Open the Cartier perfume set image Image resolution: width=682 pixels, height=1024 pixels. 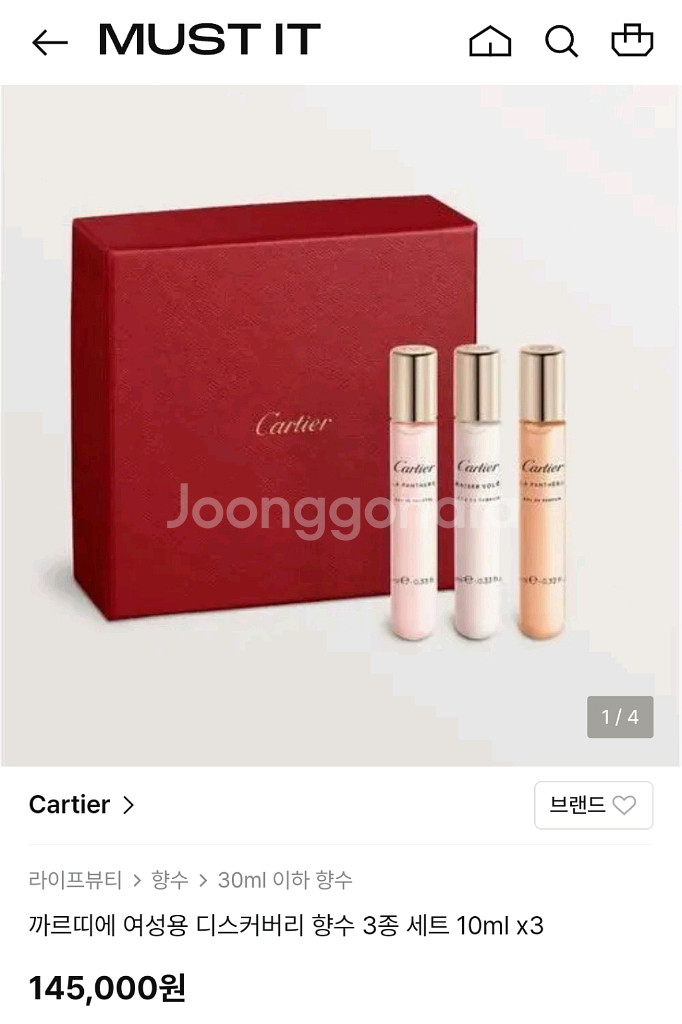tap(340, 425)
